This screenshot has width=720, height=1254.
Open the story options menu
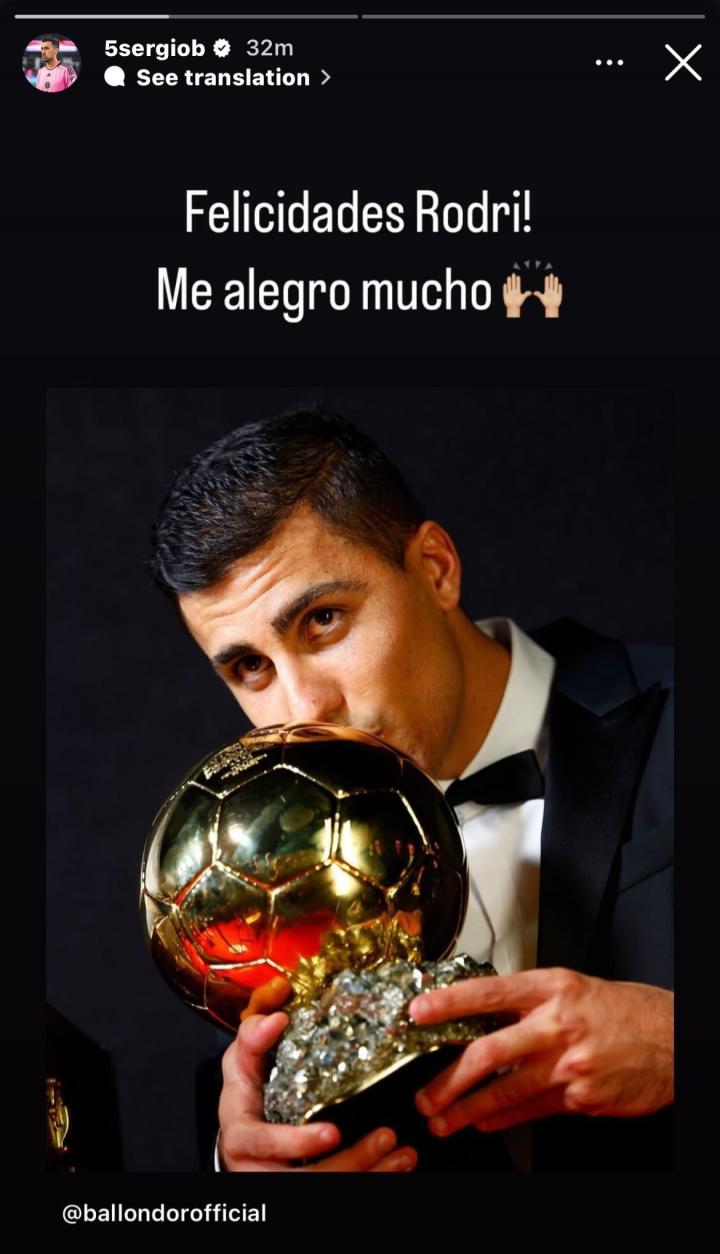[609, 63]
